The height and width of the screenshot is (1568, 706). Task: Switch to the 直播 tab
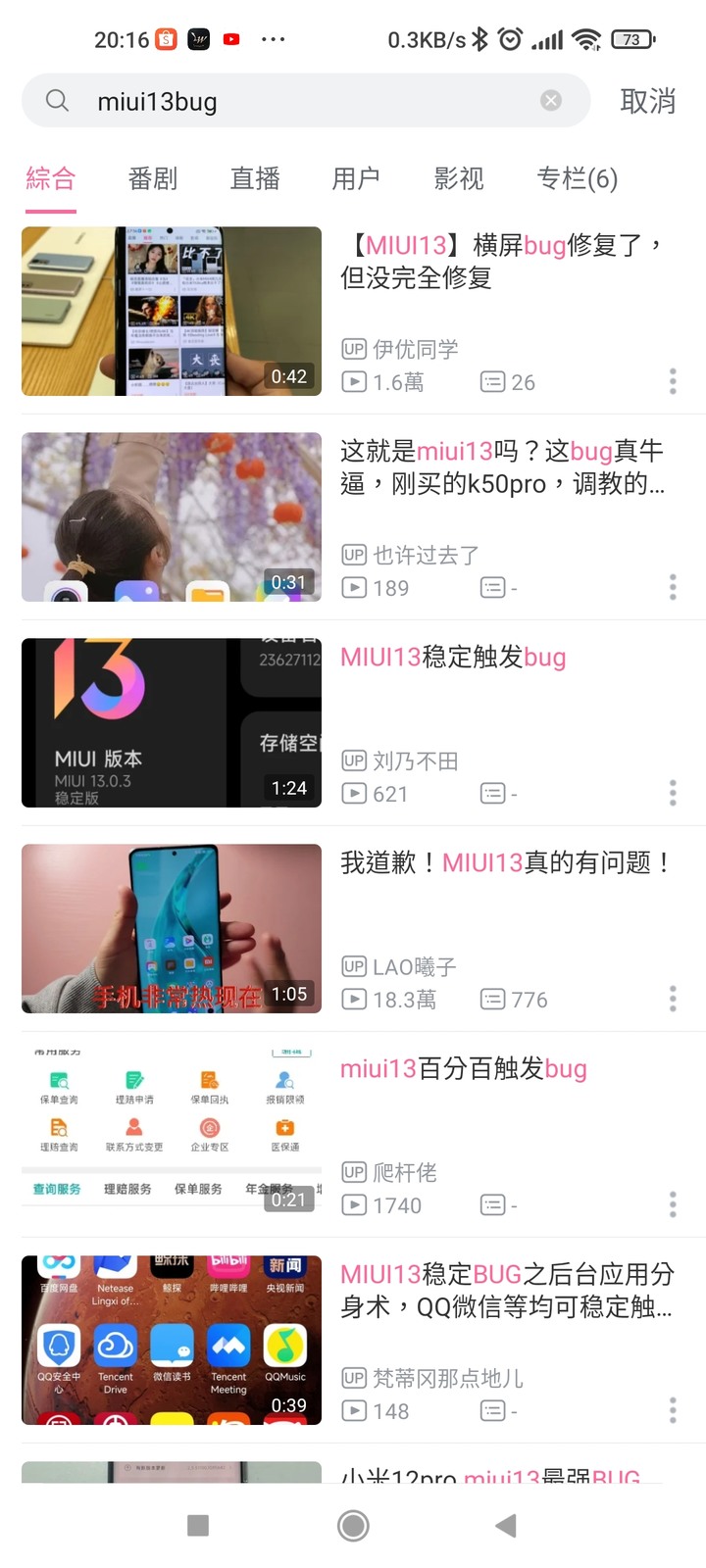[255, 178]
